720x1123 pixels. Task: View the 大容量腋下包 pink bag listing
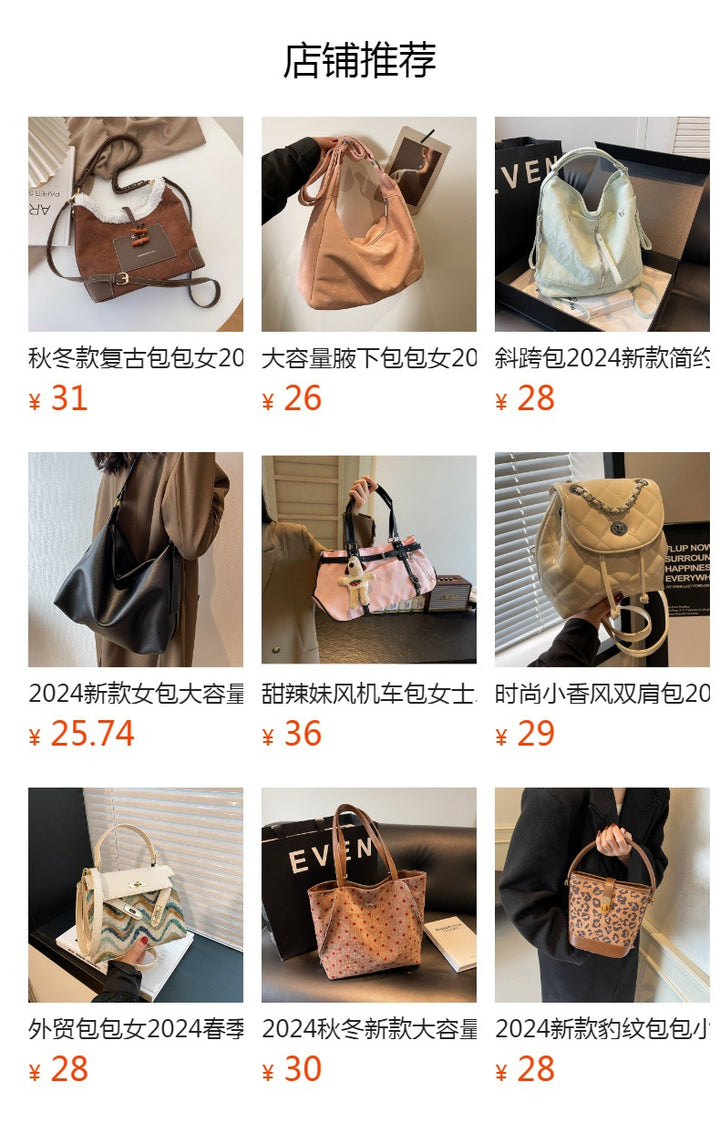click(x=369, y=224)
